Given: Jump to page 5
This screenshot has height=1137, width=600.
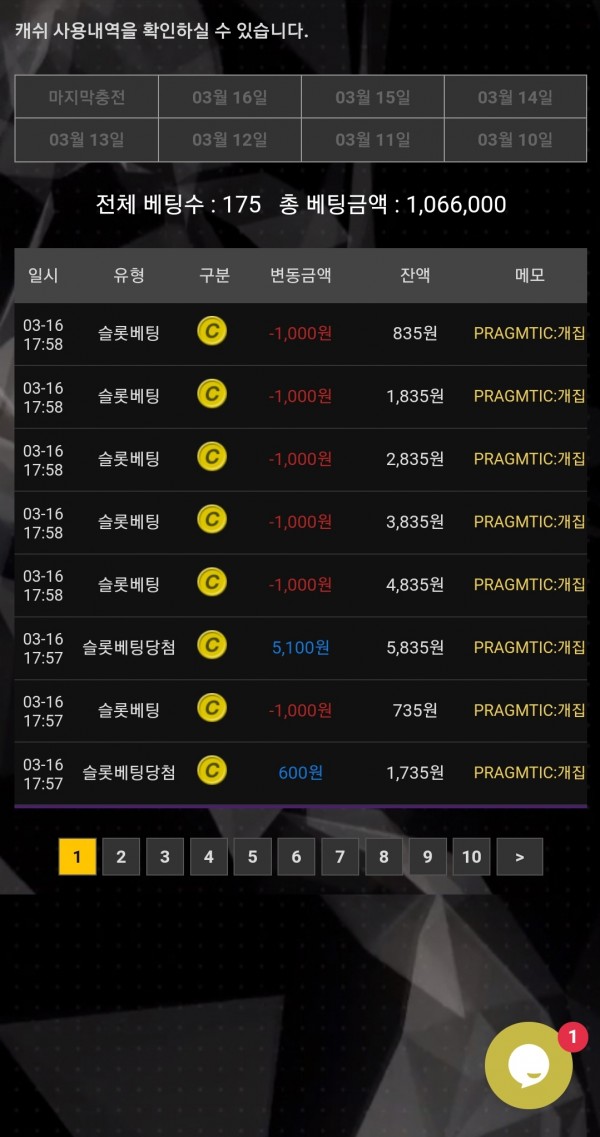Looking at the screenshot, I should click(x=252, y=857).
